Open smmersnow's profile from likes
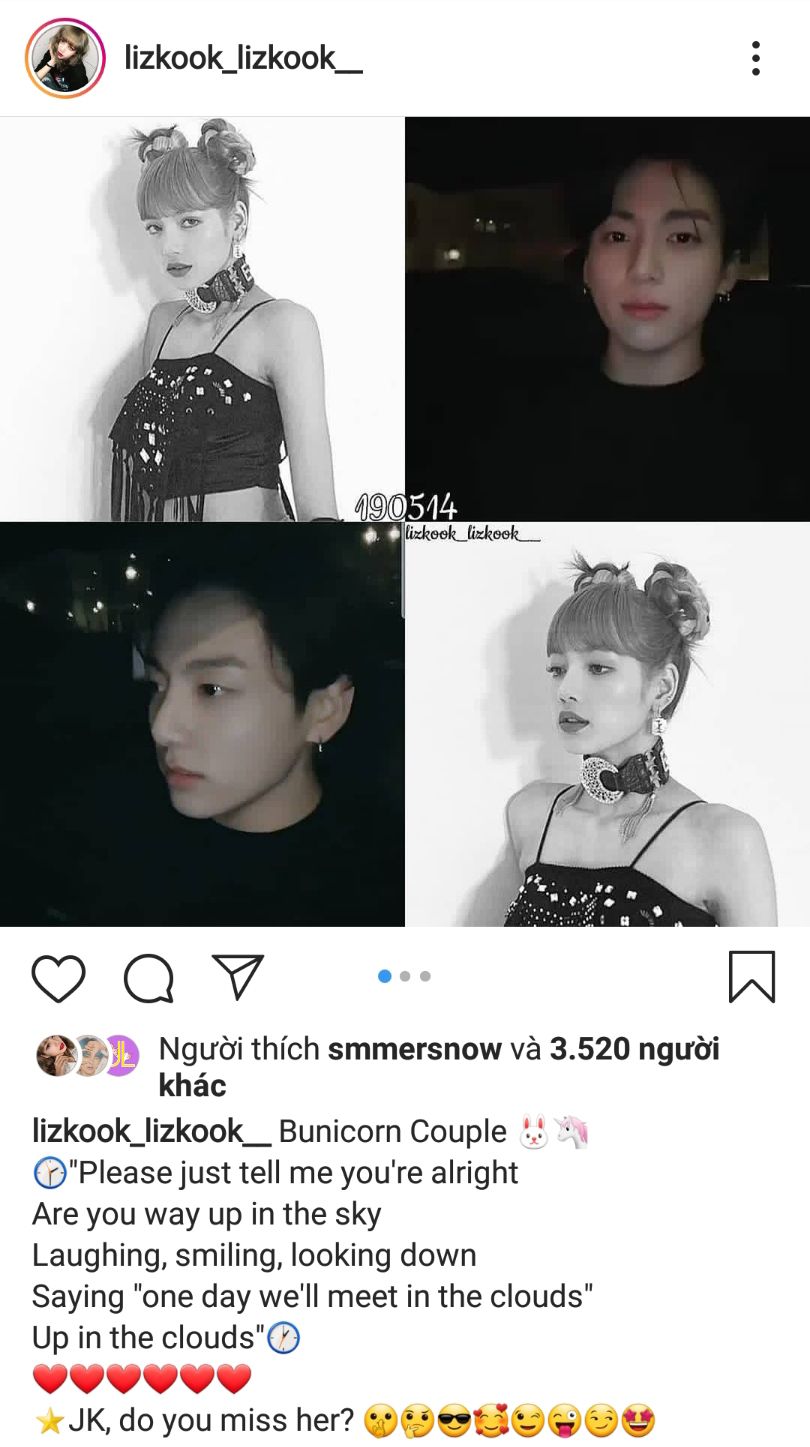This screenshot has height=1447, width=810. (x=416, y=1049)
